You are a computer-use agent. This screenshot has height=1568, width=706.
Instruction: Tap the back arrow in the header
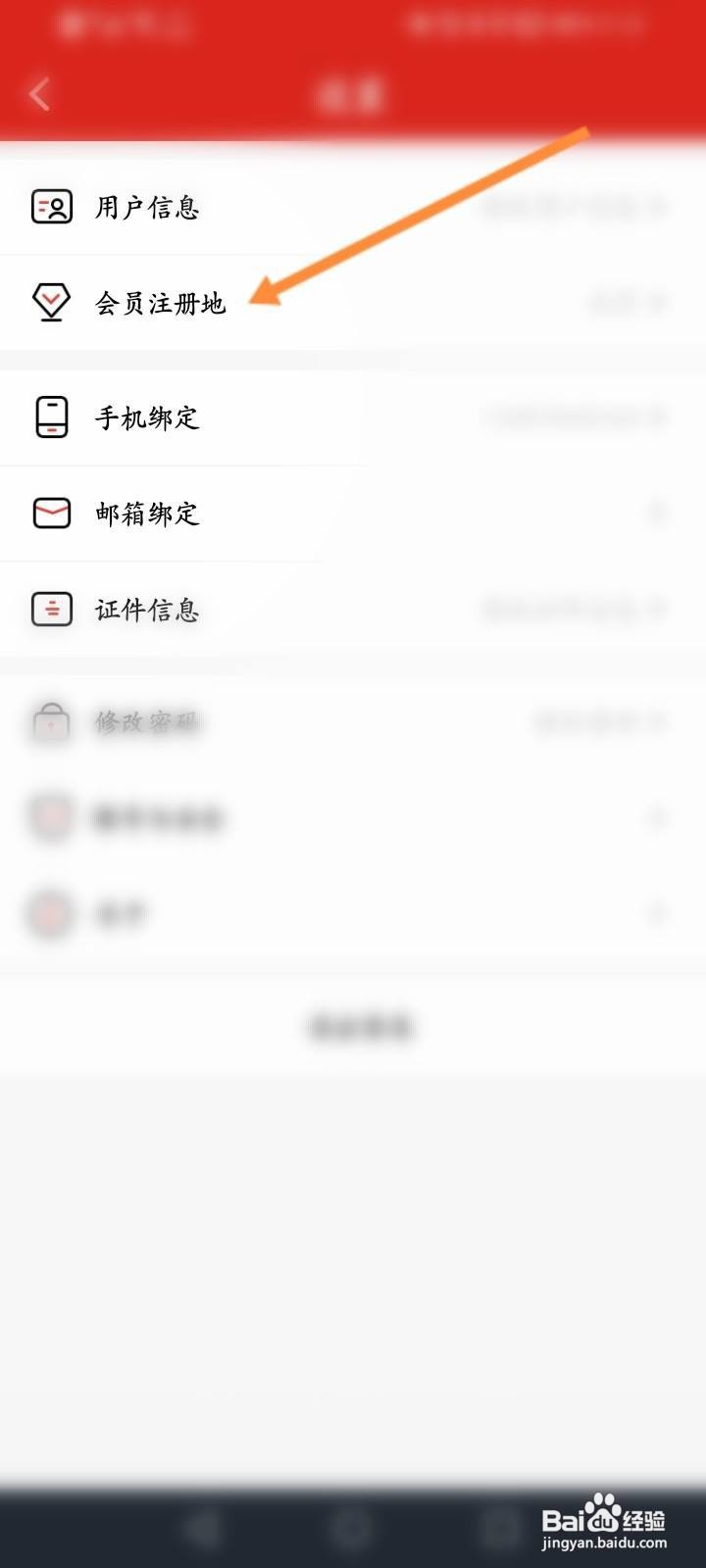pyautogui.click(x=38, y=93)
